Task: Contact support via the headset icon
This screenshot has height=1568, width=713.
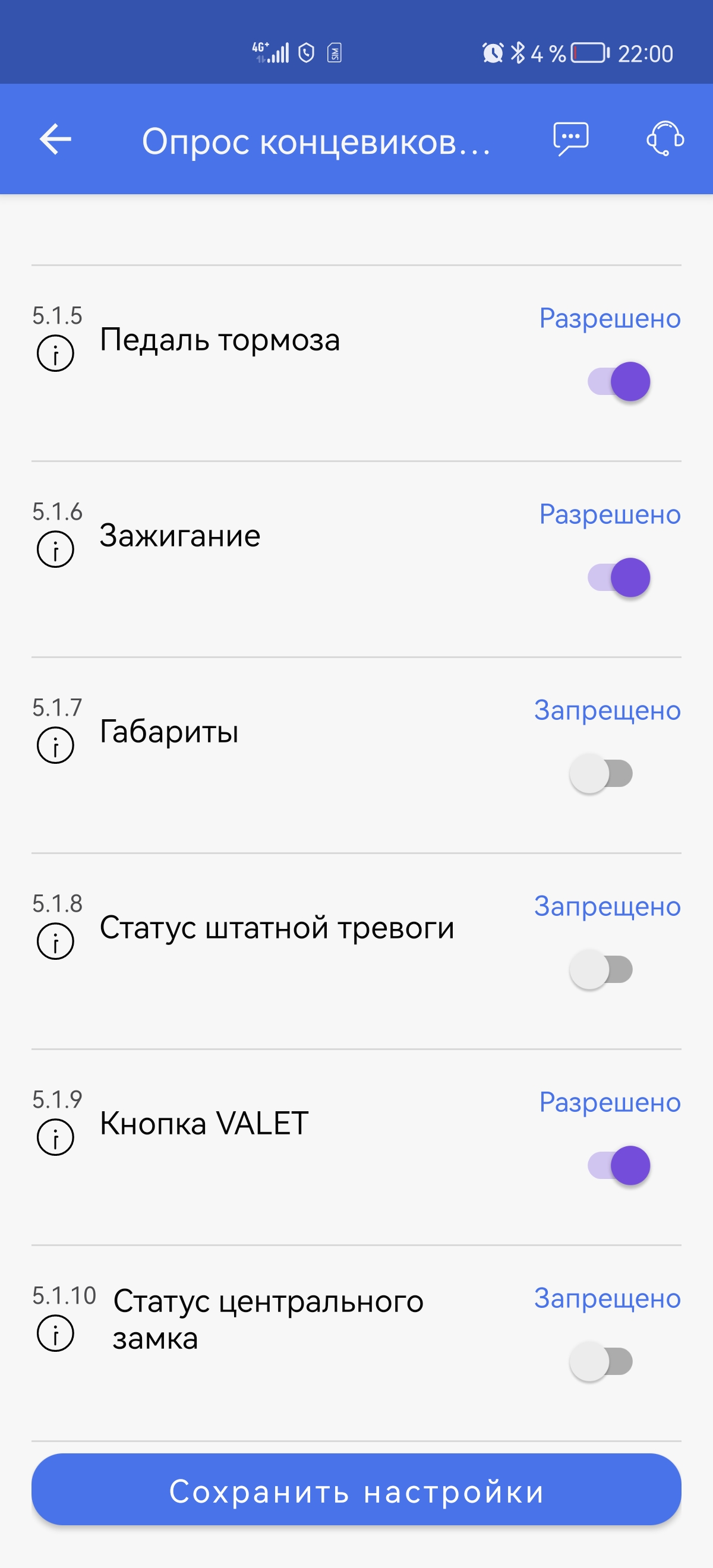Action: click(x=664, y=139)
